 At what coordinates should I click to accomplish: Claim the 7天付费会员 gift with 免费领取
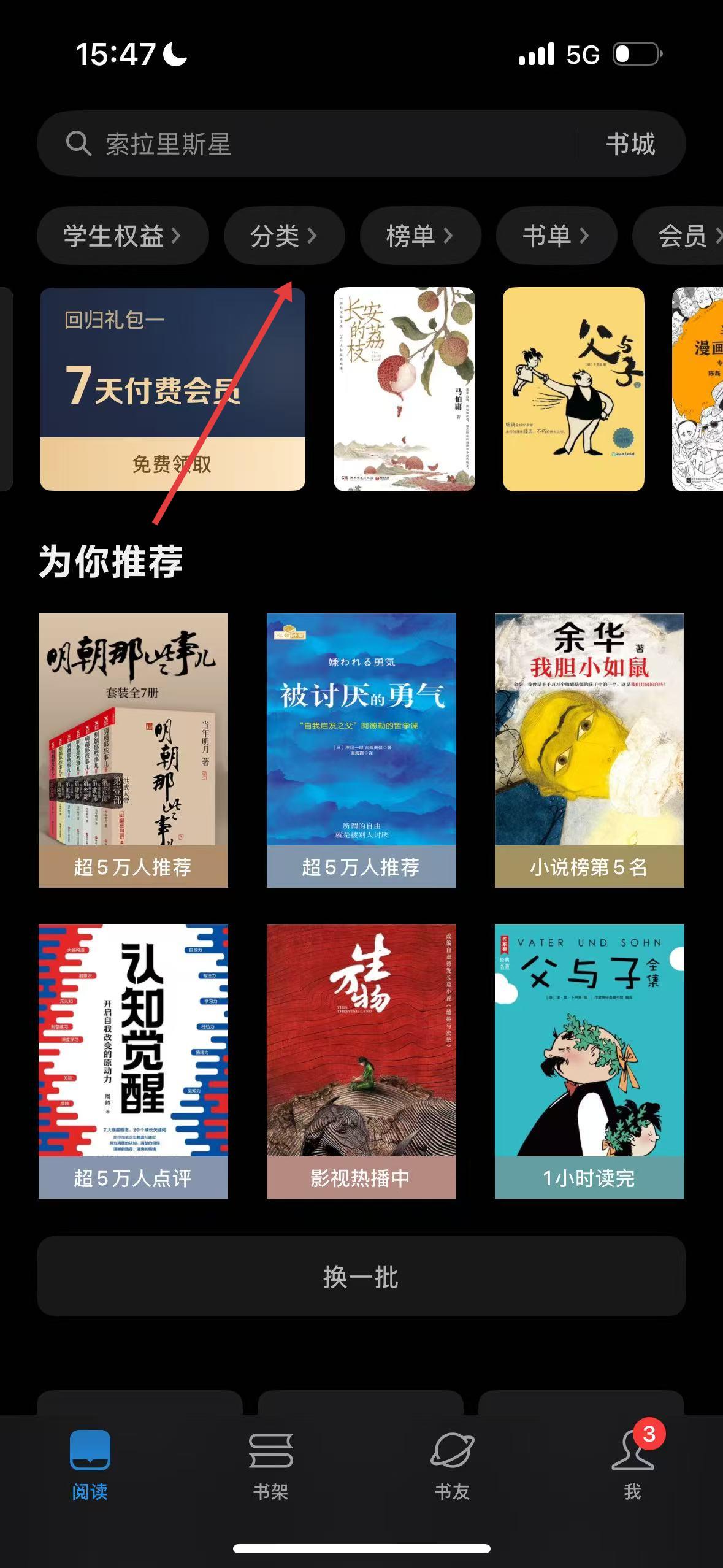tap(172, 464)
